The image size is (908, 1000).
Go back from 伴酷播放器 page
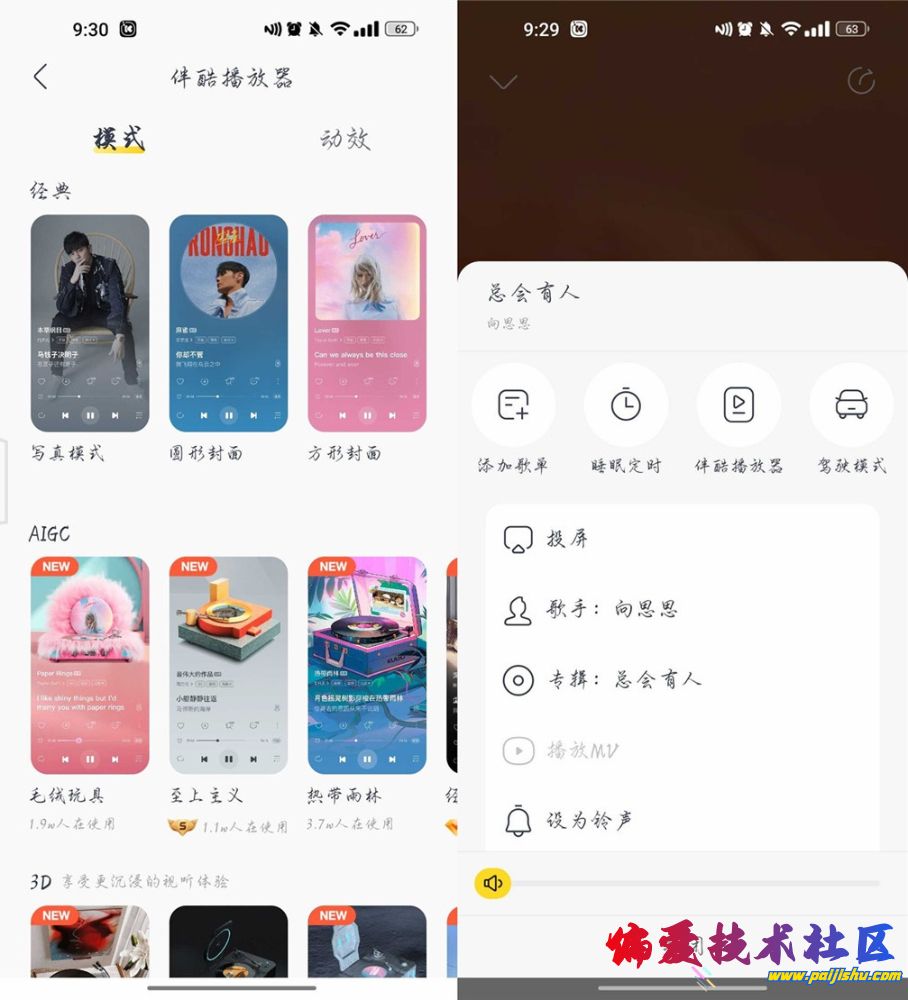(x=40, y=77)
